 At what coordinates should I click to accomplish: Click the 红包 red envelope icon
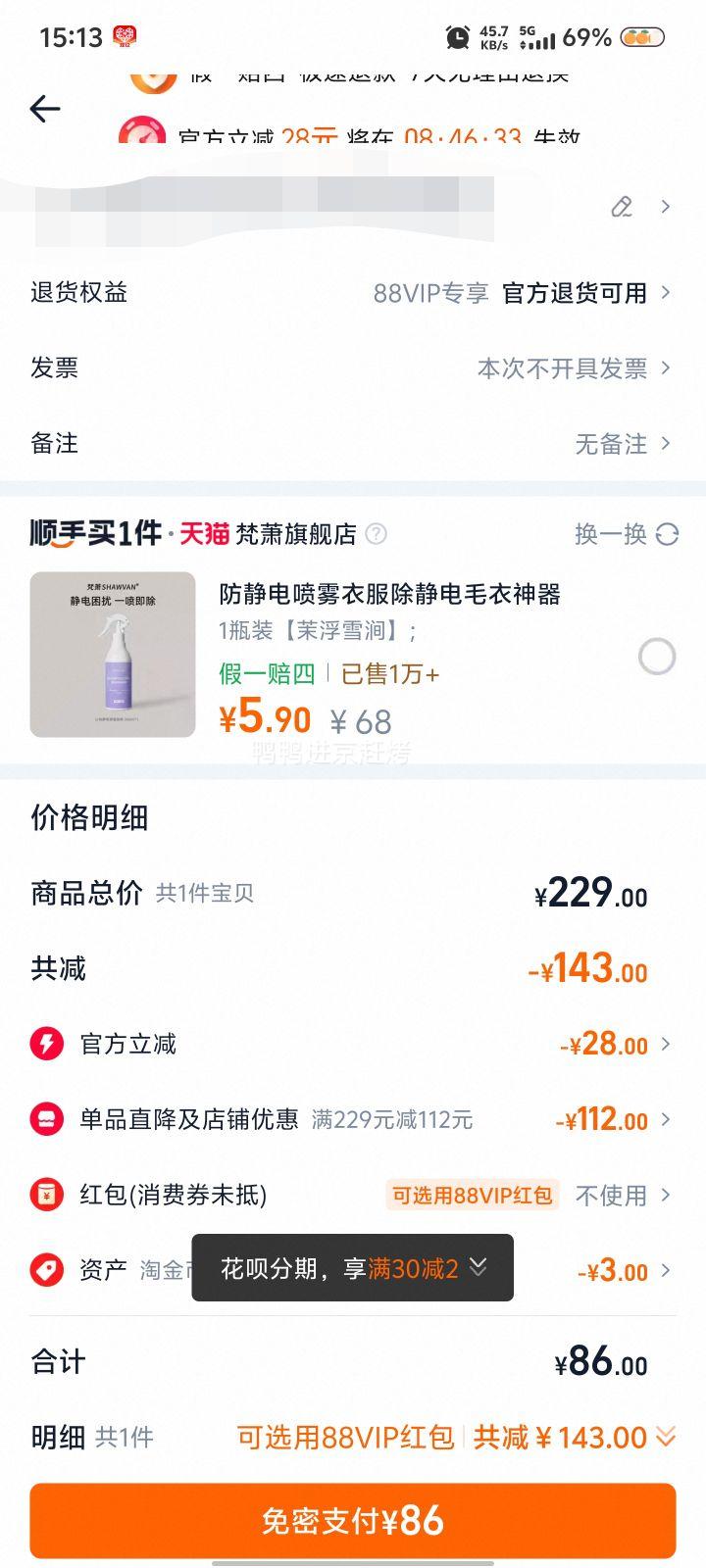click(x=47, y=1196)
